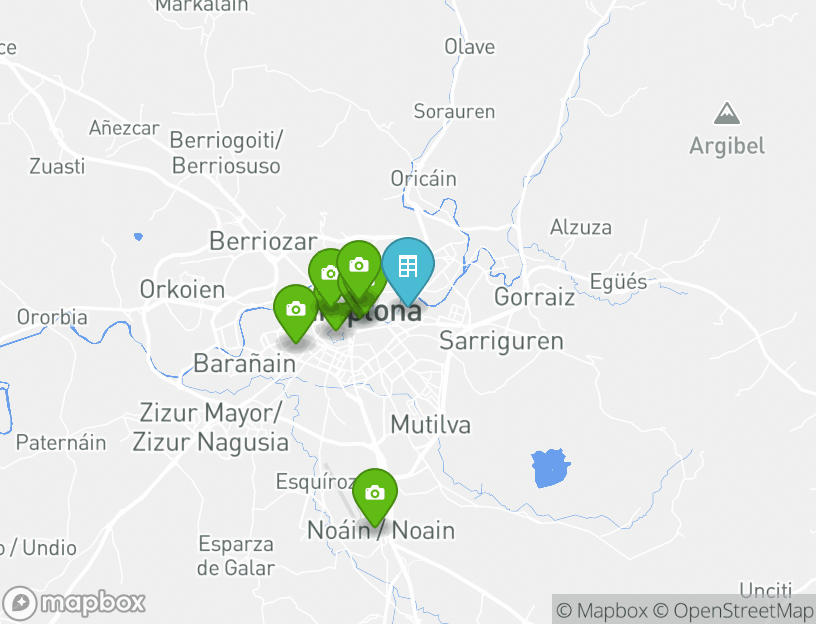
Task: Tap camera marker beside the blue building pin
Action: point(359,264)
